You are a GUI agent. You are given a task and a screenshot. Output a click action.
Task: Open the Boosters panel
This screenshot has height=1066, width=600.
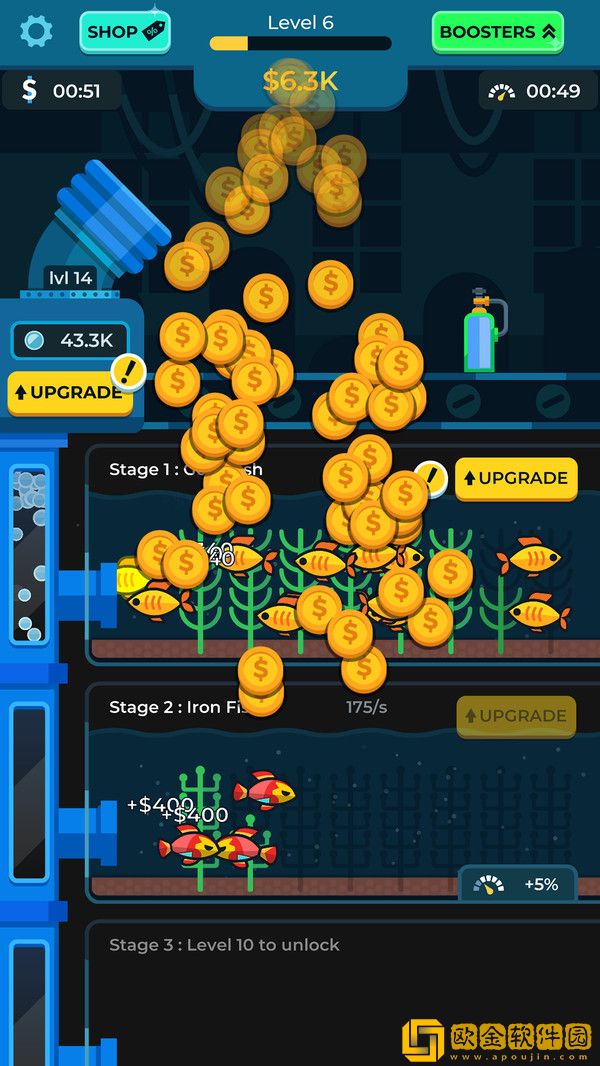tap(498, 32)
